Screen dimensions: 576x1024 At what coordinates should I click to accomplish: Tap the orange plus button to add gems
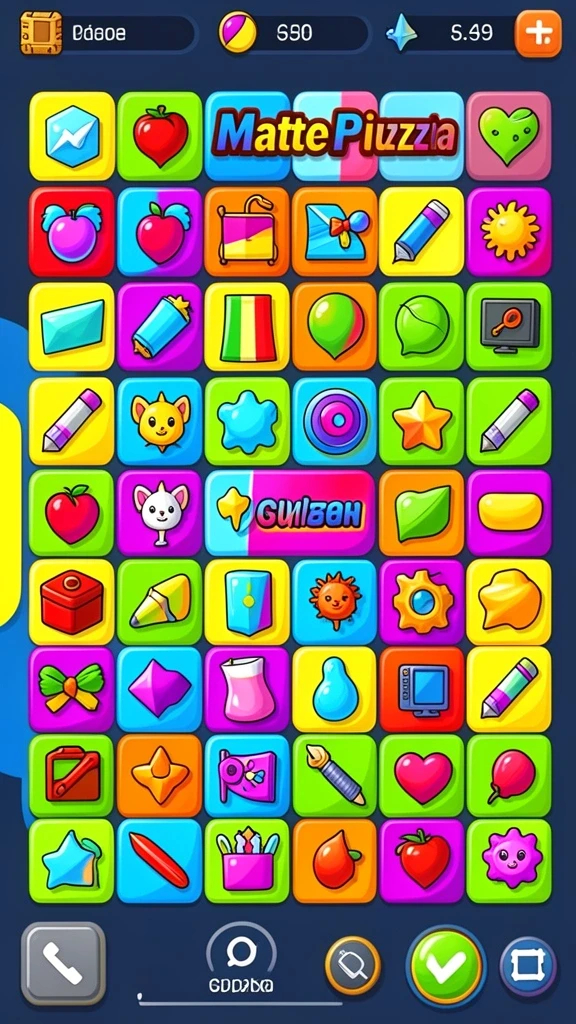[538, 33]
